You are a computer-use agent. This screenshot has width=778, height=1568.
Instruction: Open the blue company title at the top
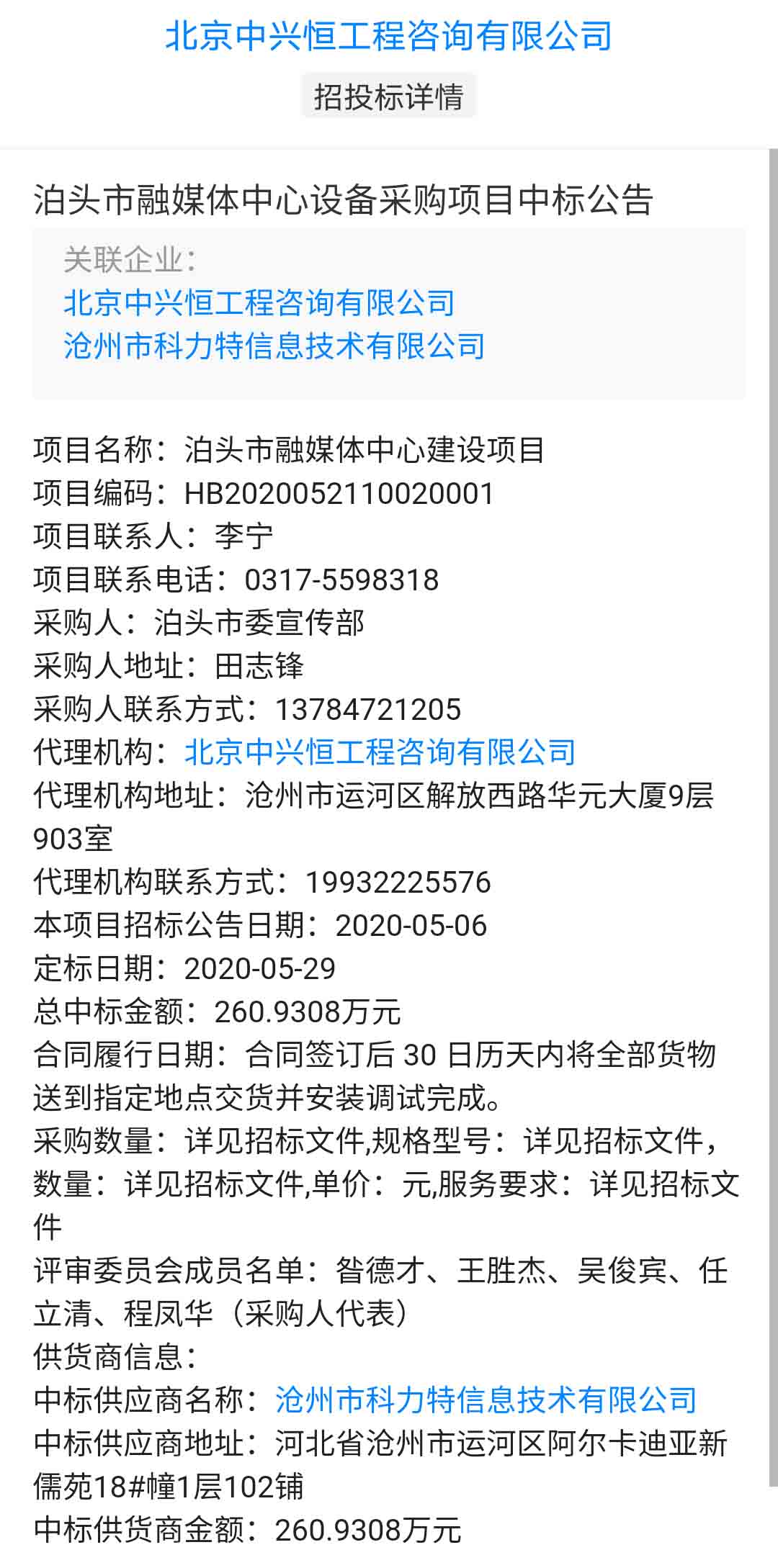tap(388, 35)
